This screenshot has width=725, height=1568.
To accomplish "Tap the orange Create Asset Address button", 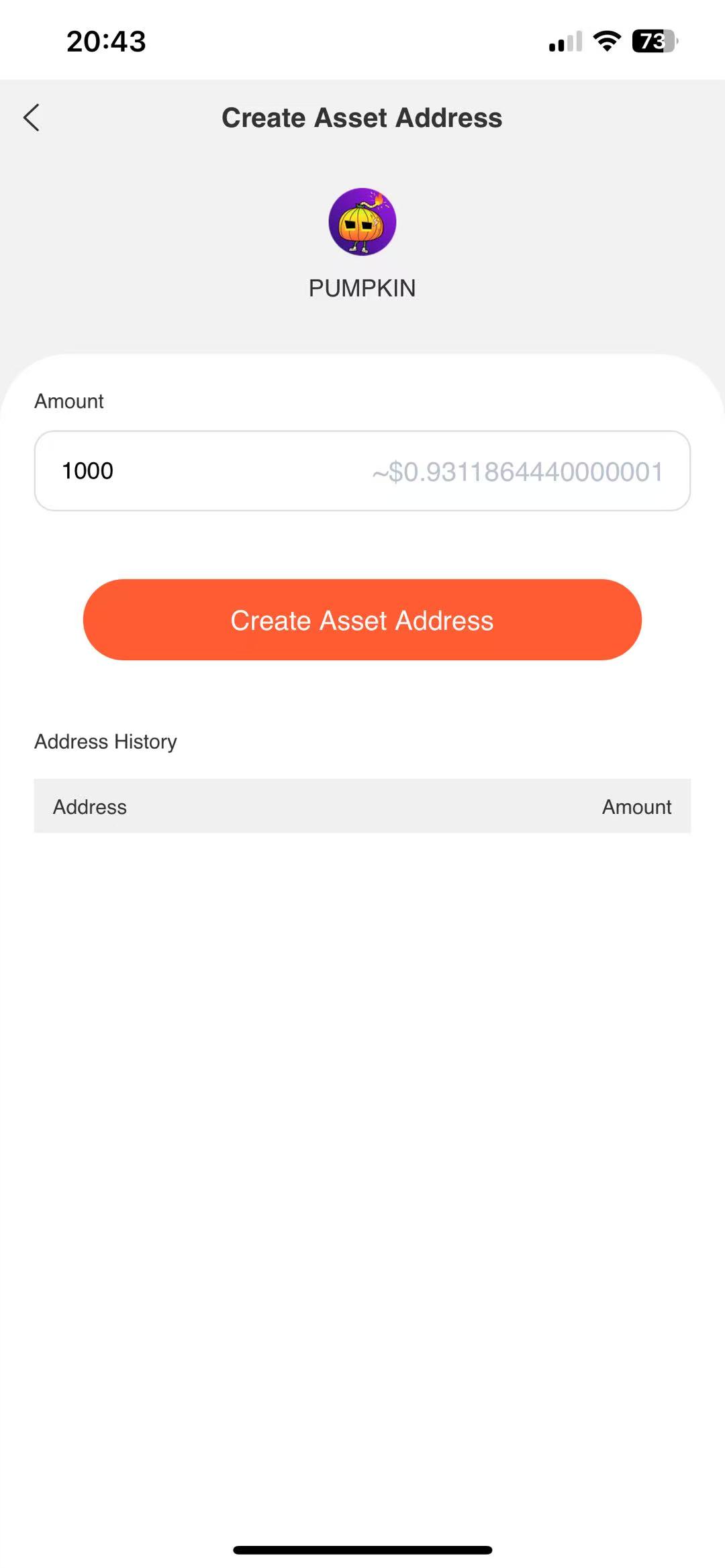I will pos(362,620).
